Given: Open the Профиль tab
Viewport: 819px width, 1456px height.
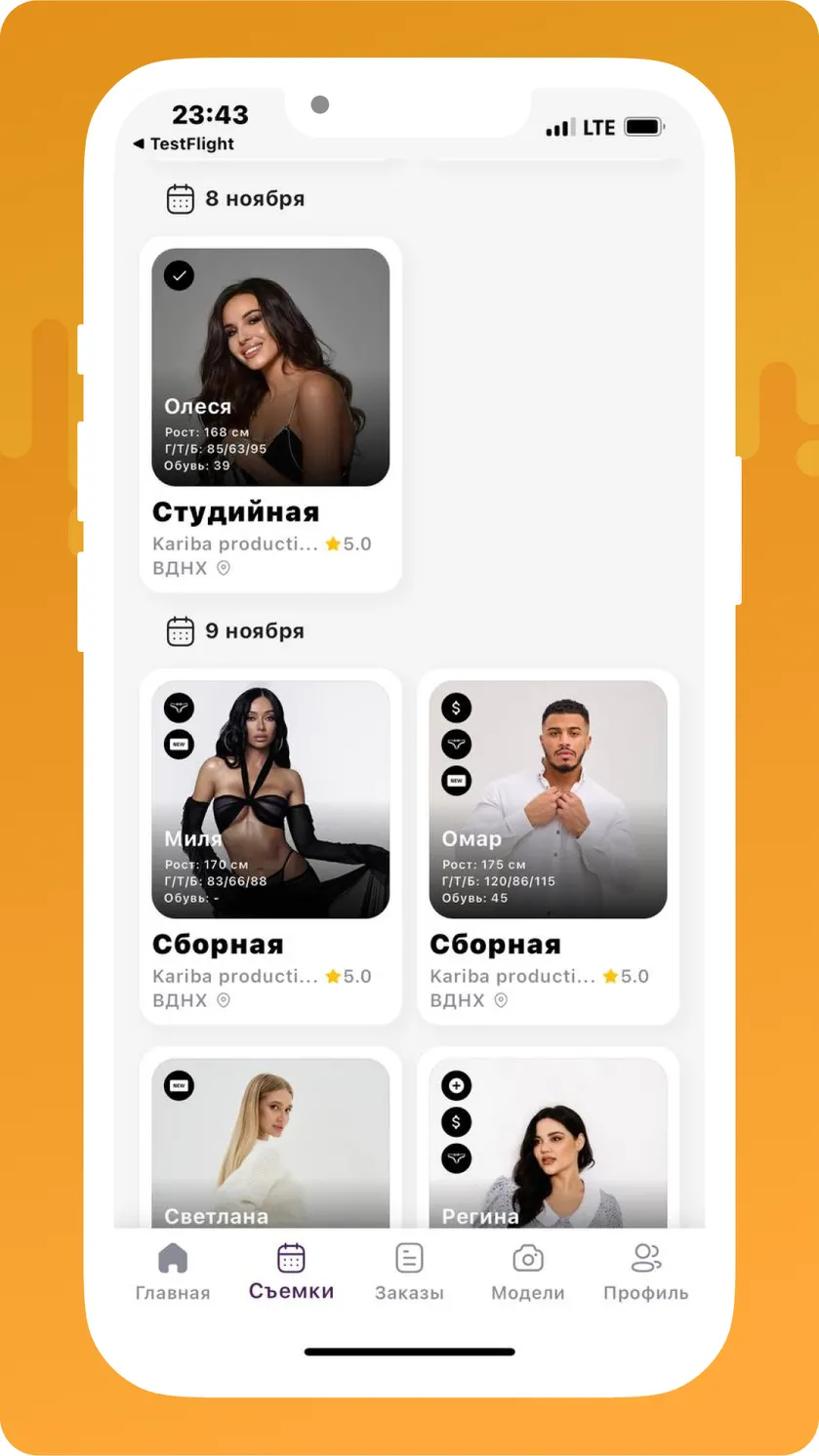Looking at the screenshot, I should tap(645, 1273).
